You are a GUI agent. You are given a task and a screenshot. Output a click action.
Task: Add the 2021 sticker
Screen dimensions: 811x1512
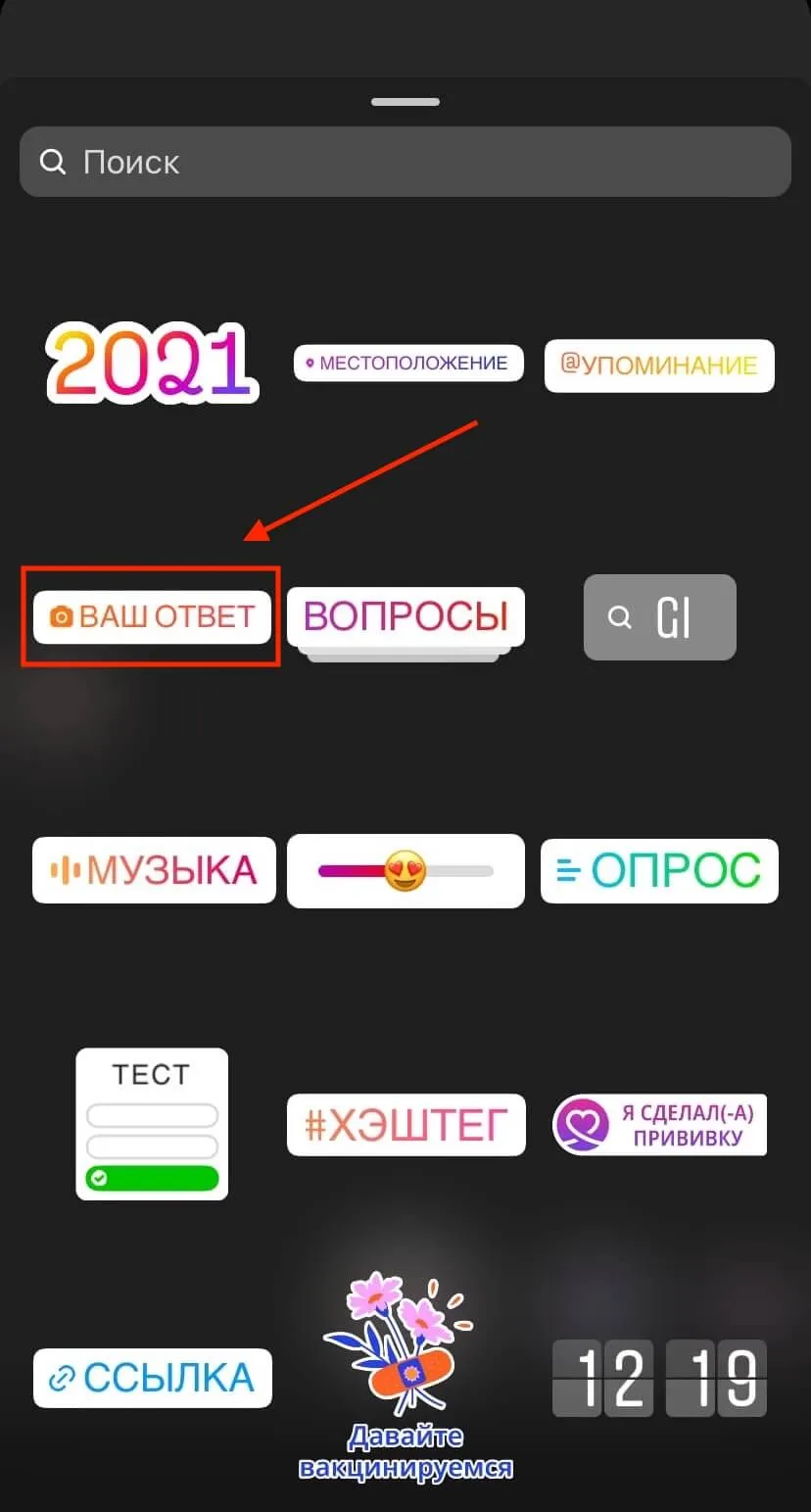153,363
